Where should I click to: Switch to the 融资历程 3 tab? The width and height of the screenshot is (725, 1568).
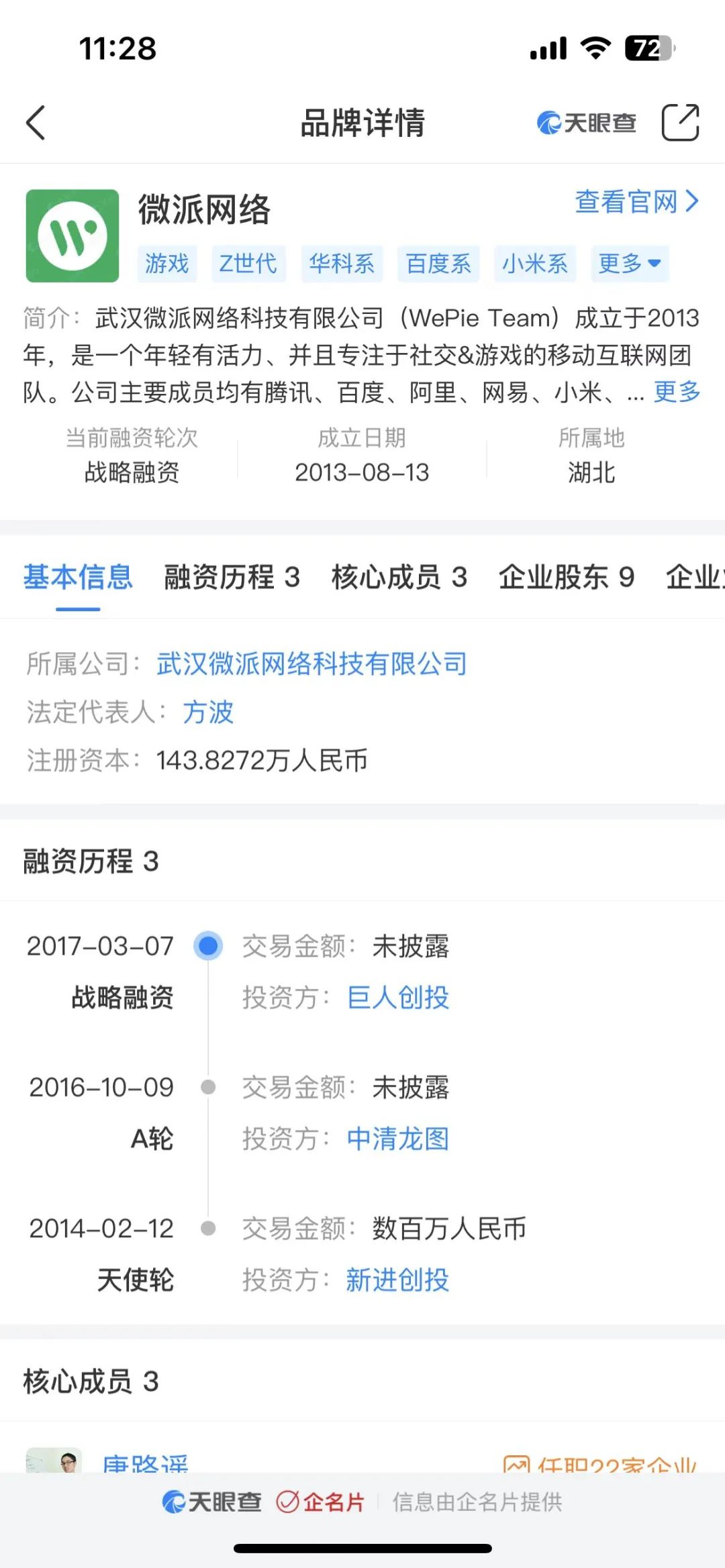(231, 578)
